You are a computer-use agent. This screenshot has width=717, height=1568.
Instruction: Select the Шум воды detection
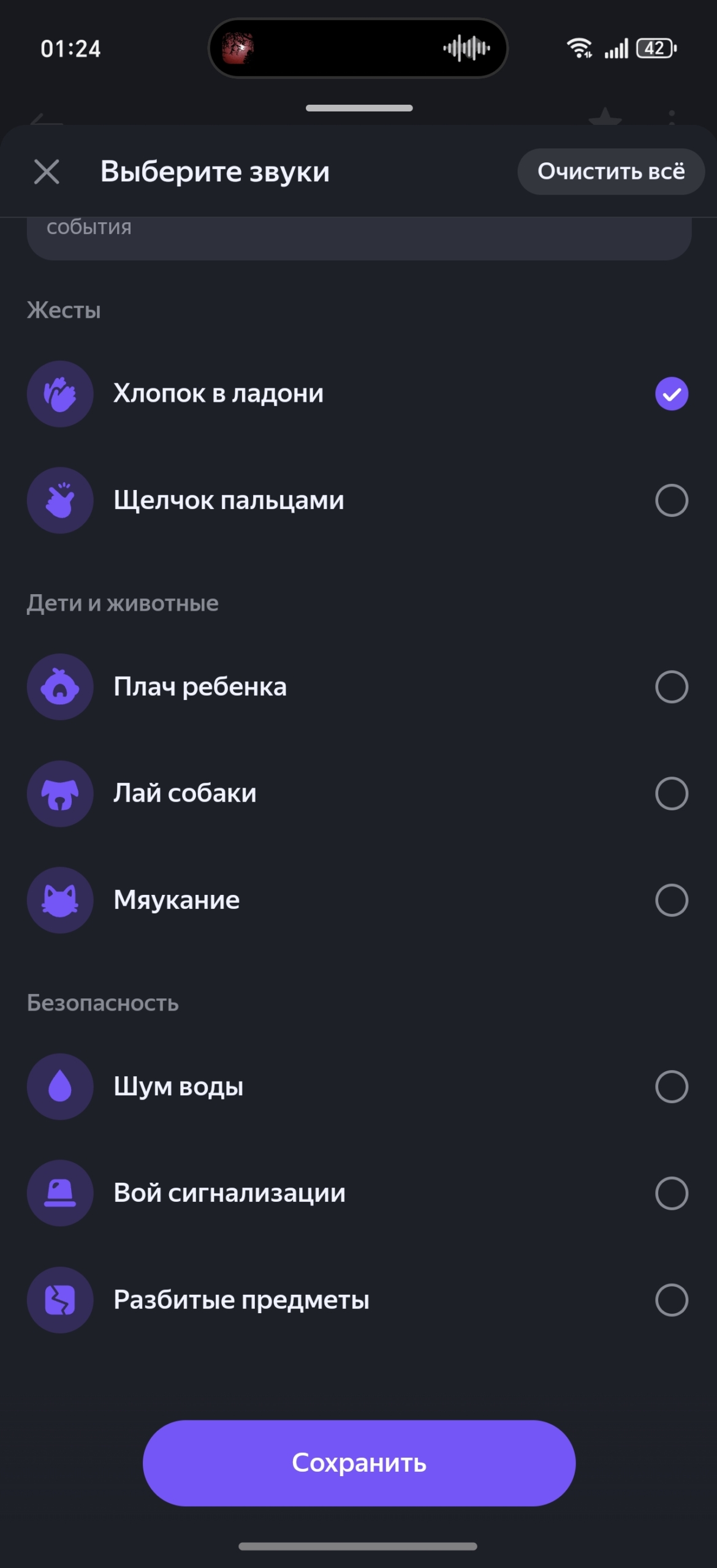coord(672,1087)
